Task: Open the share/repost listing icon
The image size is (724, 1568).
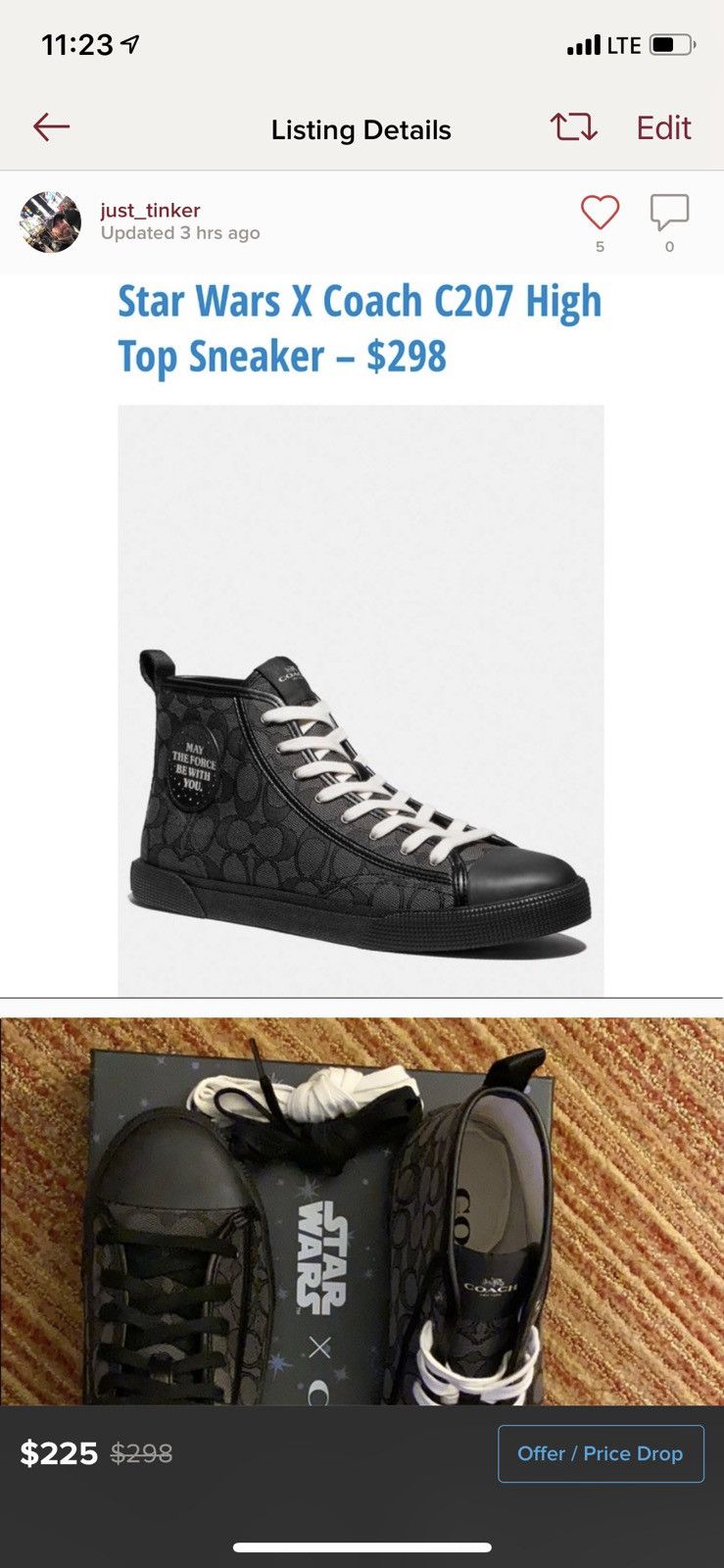Action: (x=573, y=127)
